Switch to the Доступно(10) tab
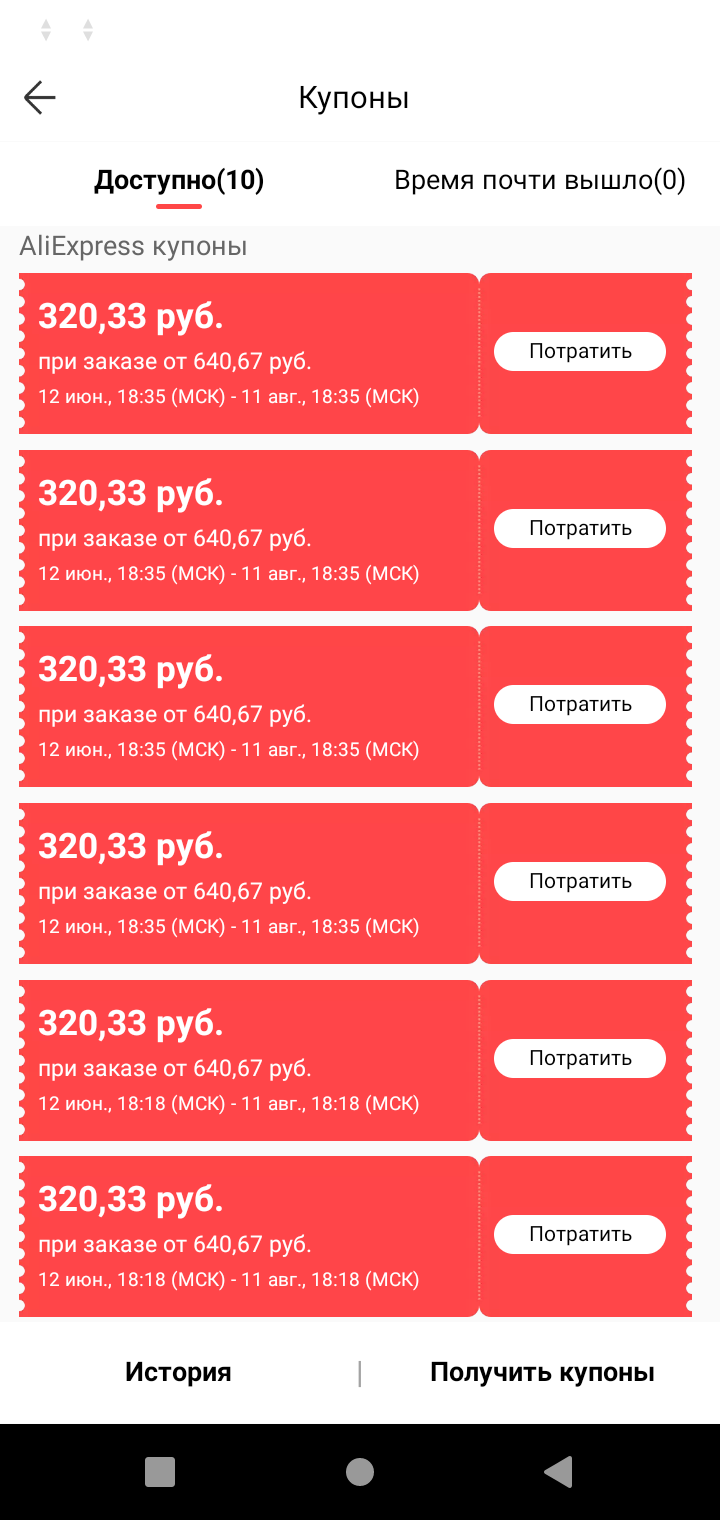The image size is (720, 1520). click(x=179, y=181)
